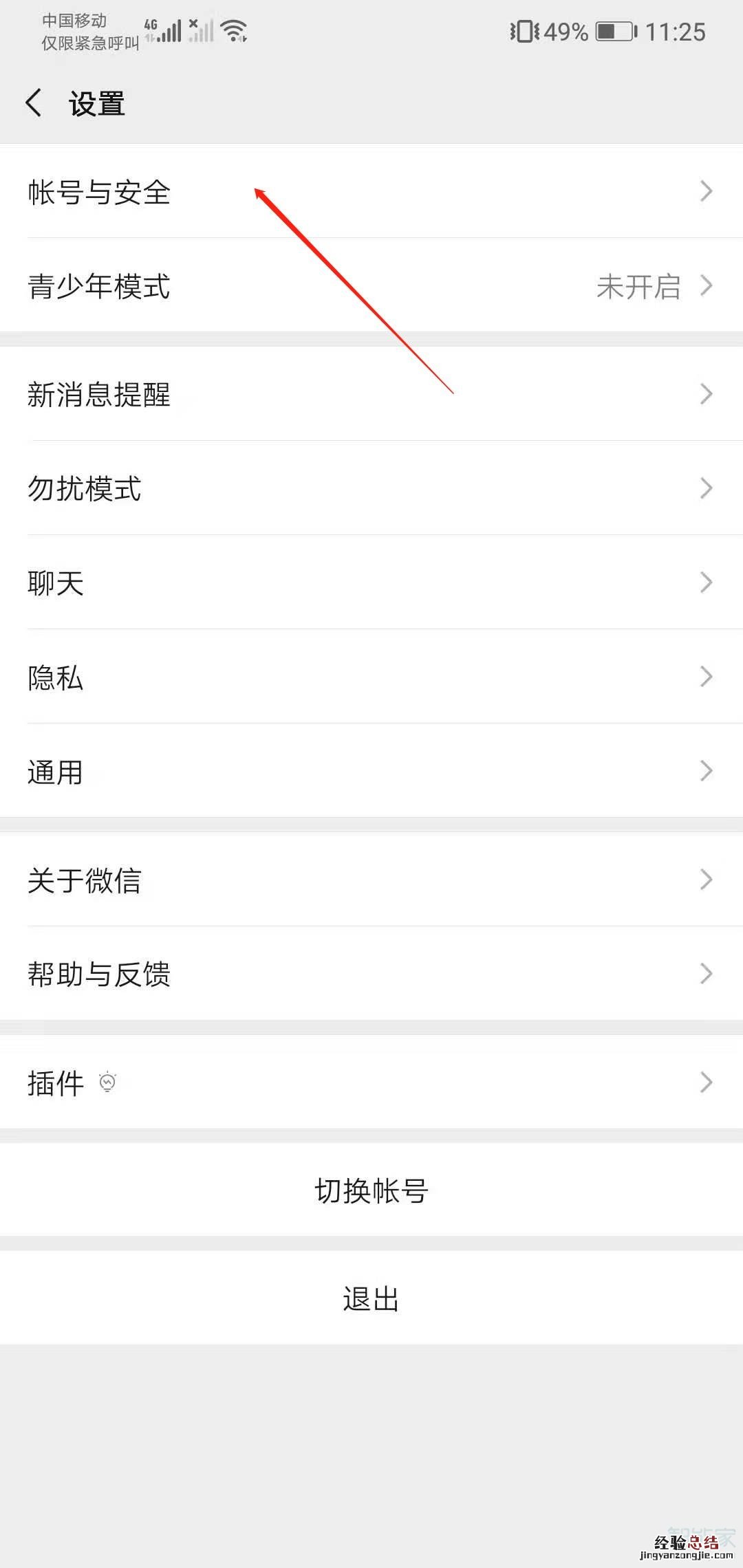Go to 通用 settings
The height and width of the screenshot is (1568, 743).
click(371, 771)
